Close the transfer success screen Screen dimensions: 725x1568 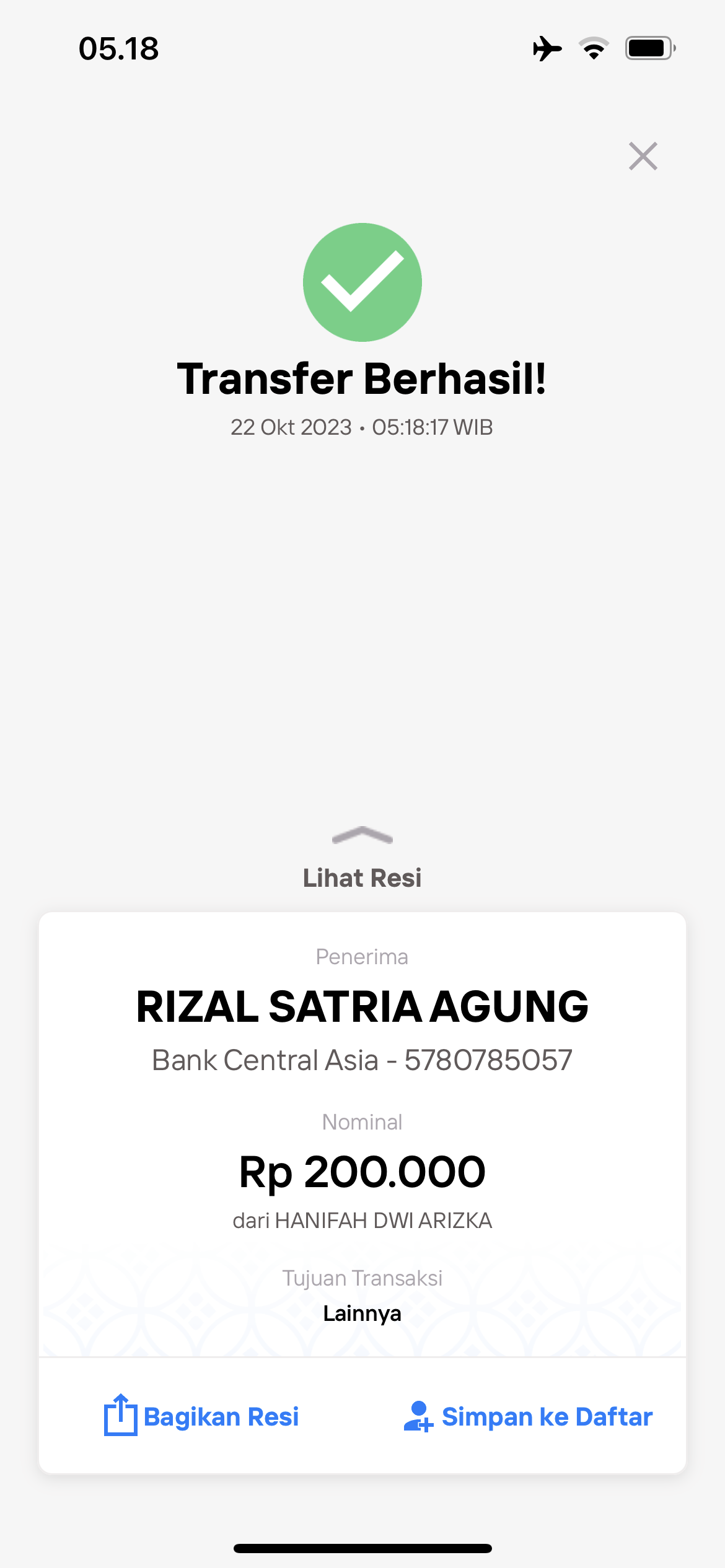tap(643, 156)
